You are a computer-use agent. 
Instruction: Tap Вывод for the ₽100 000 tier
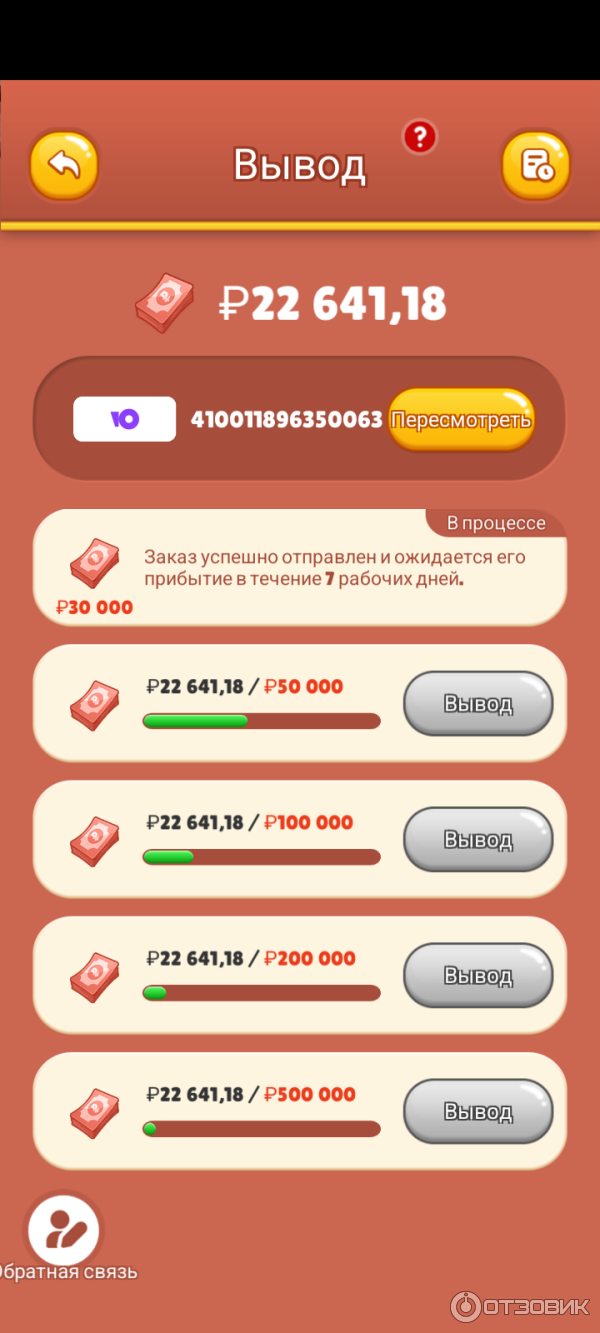tap(478, 840)
